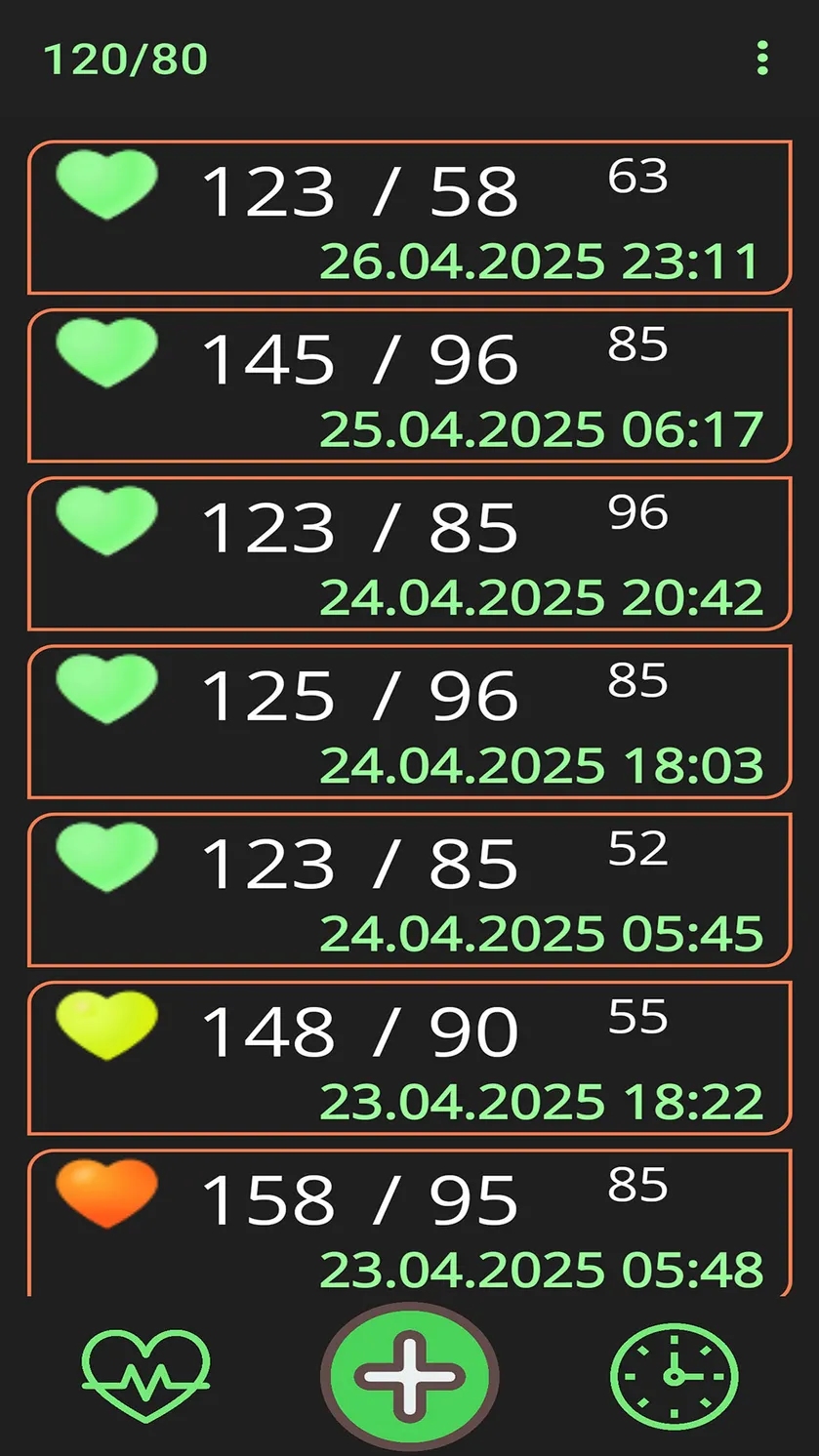Screen dimensions: 819x1456
Task: Open the 148 / 90 reading from 23.04.2025
Action: click(x=410, y=1059)
